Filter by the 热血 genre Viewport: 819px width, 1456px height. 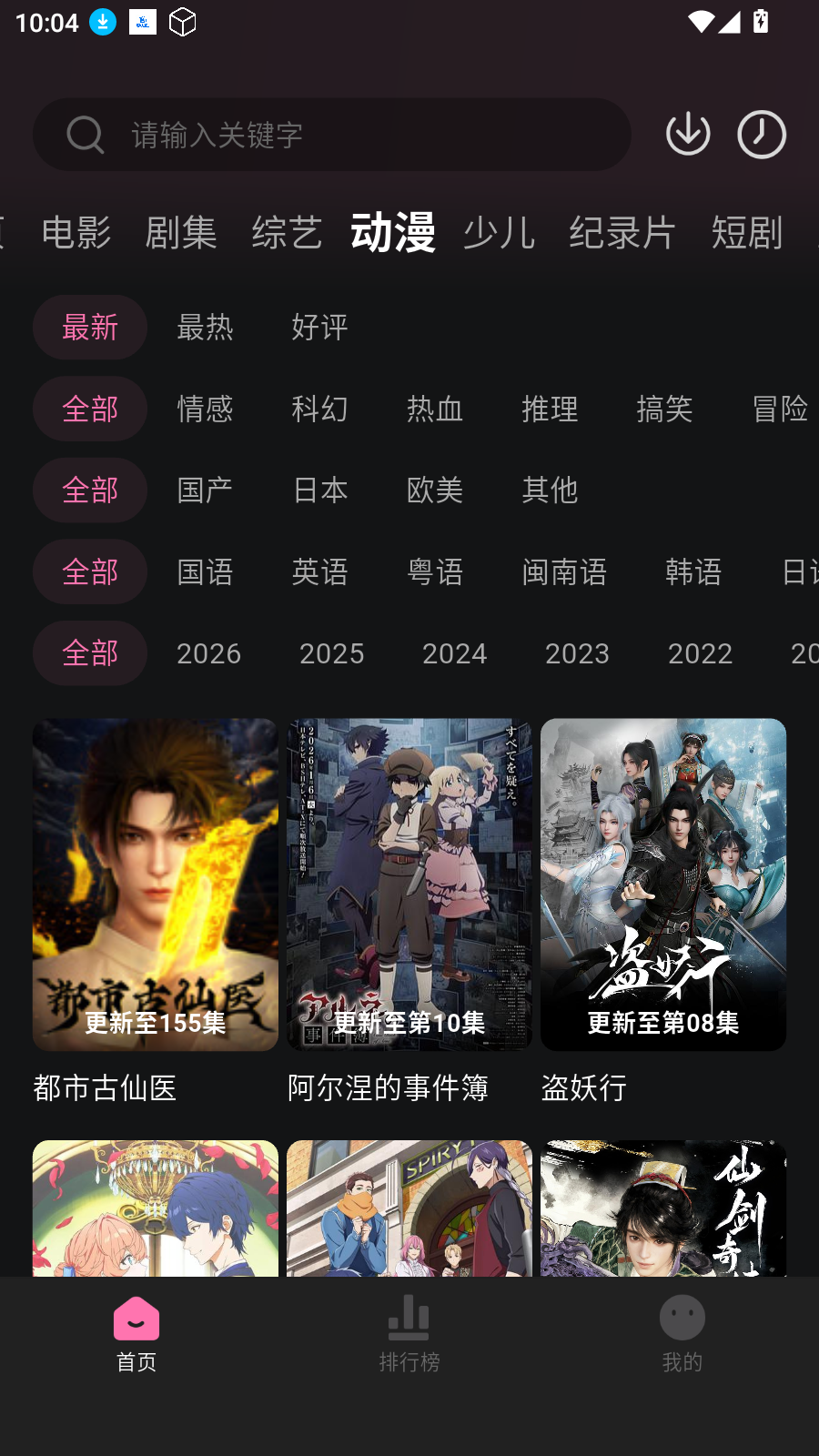pos(435,409)
